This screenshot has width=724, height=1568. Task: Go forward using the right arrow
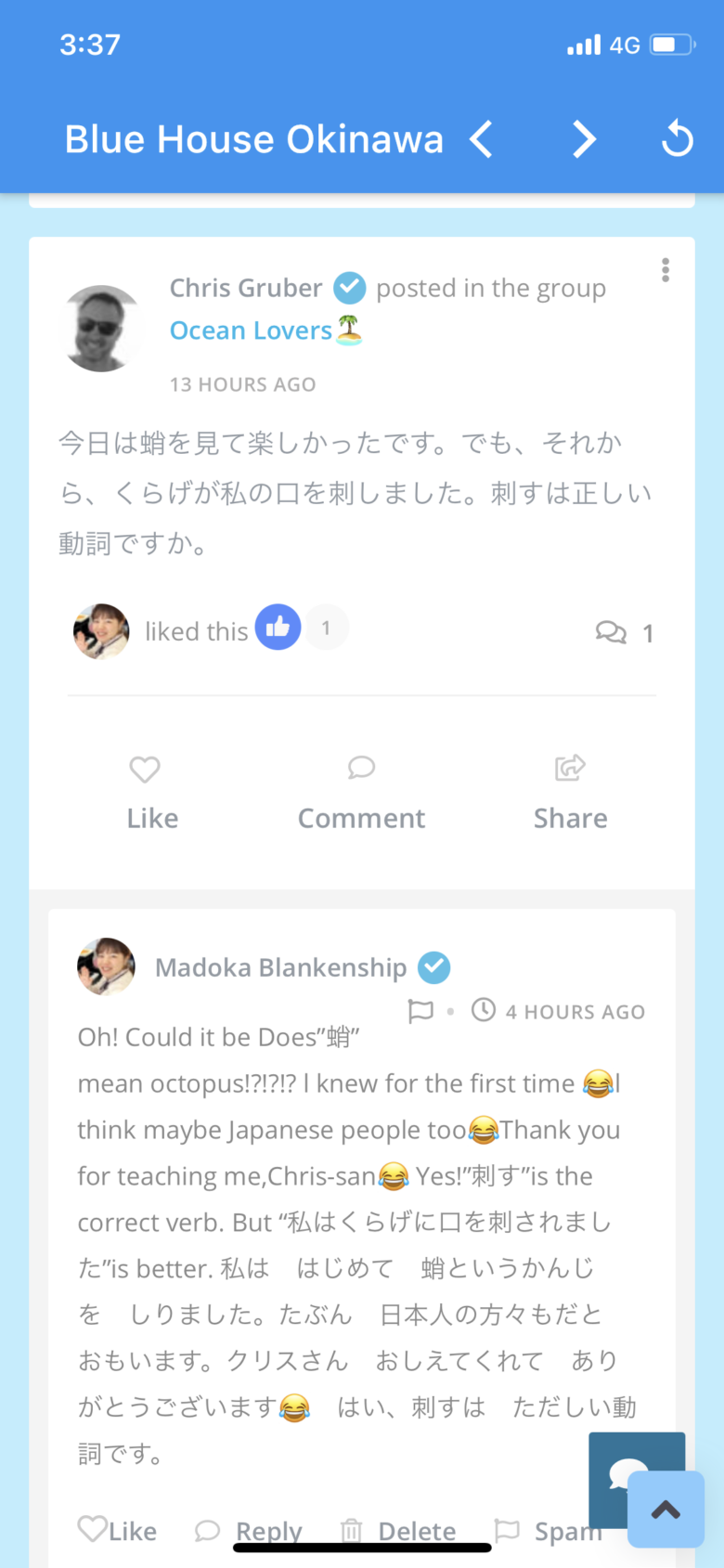(583, 140)
